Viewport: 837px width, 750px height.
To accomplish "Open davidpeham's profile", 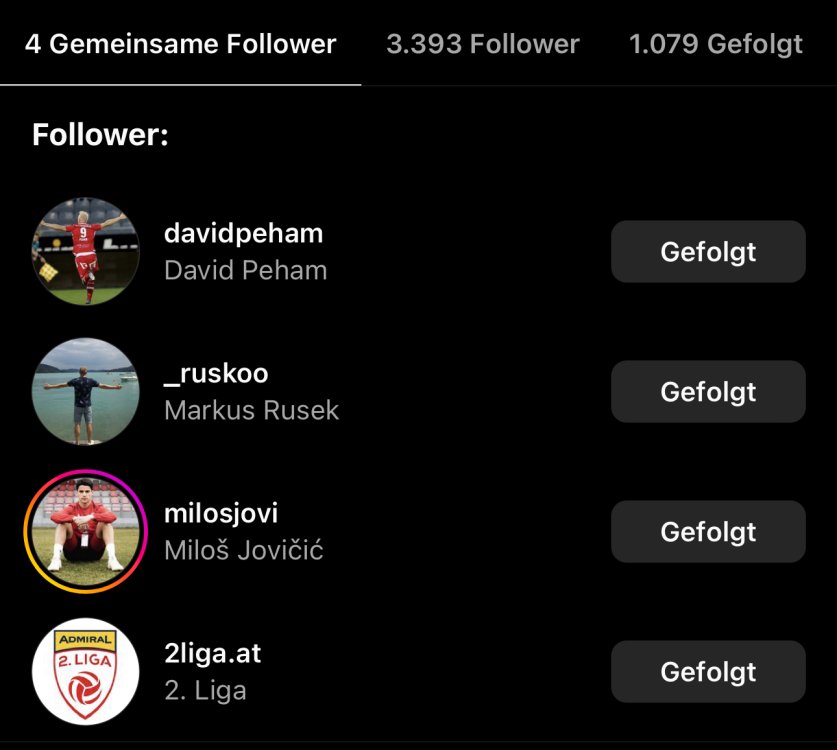I will coord(243,234).
